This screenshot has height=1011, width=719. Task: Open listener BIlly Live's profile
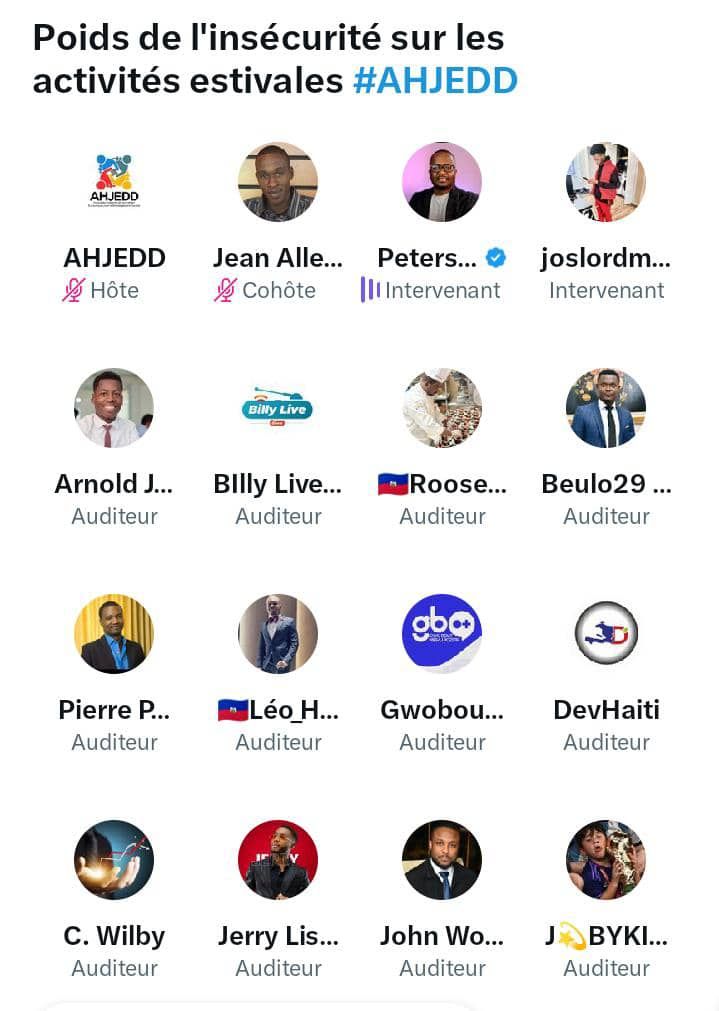(x=278, y=408)
